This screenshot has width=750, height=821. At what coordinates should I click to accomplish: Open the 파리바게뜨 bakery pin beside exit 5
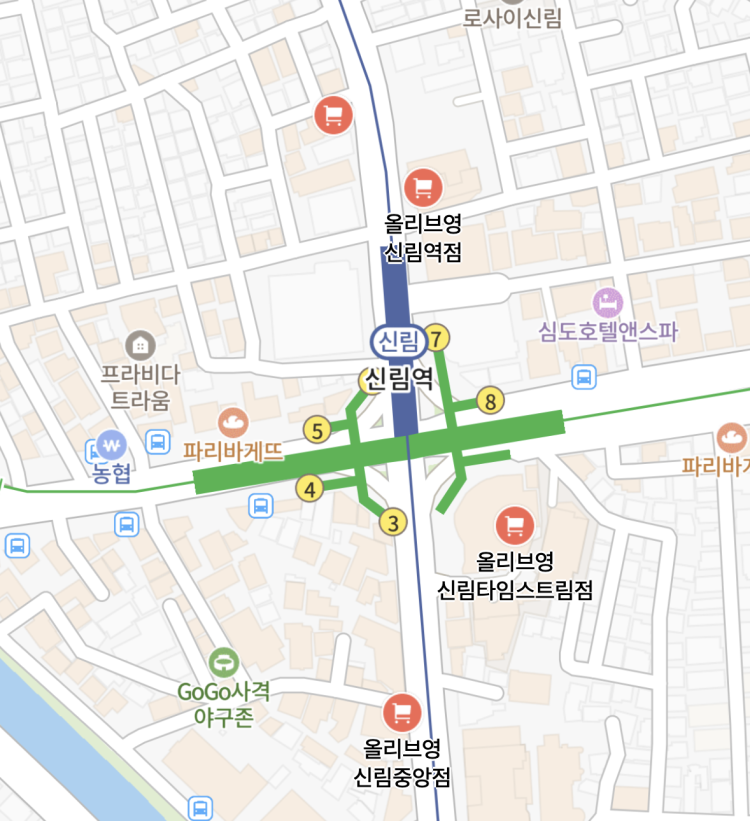(x=233, y=422)
